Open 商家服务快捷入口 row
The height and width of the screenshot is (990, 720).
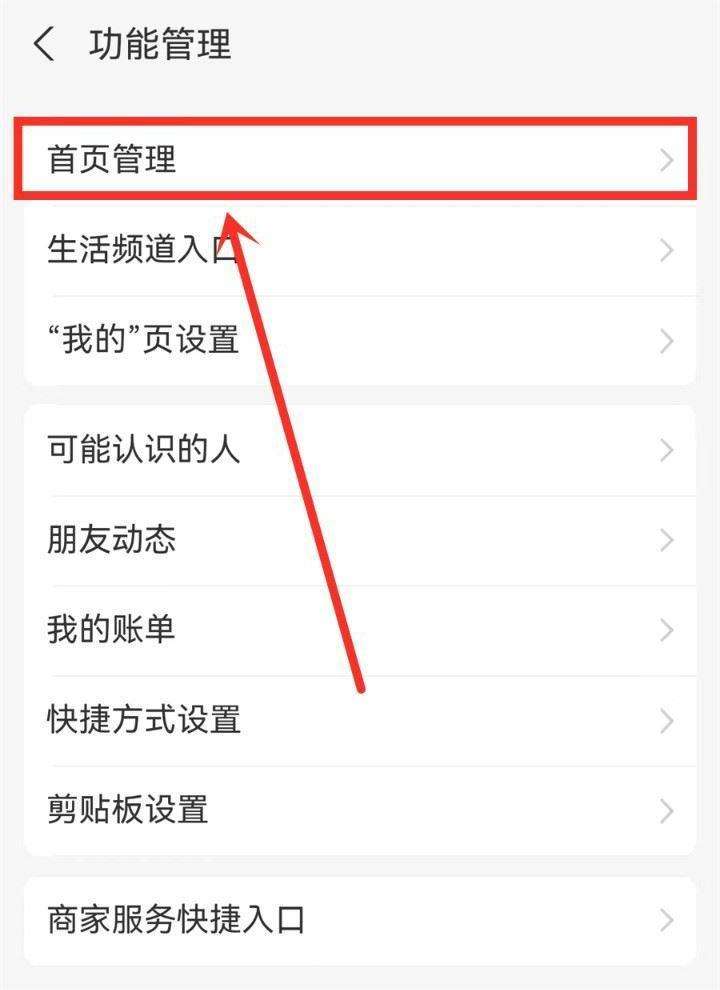click(360, 920)
